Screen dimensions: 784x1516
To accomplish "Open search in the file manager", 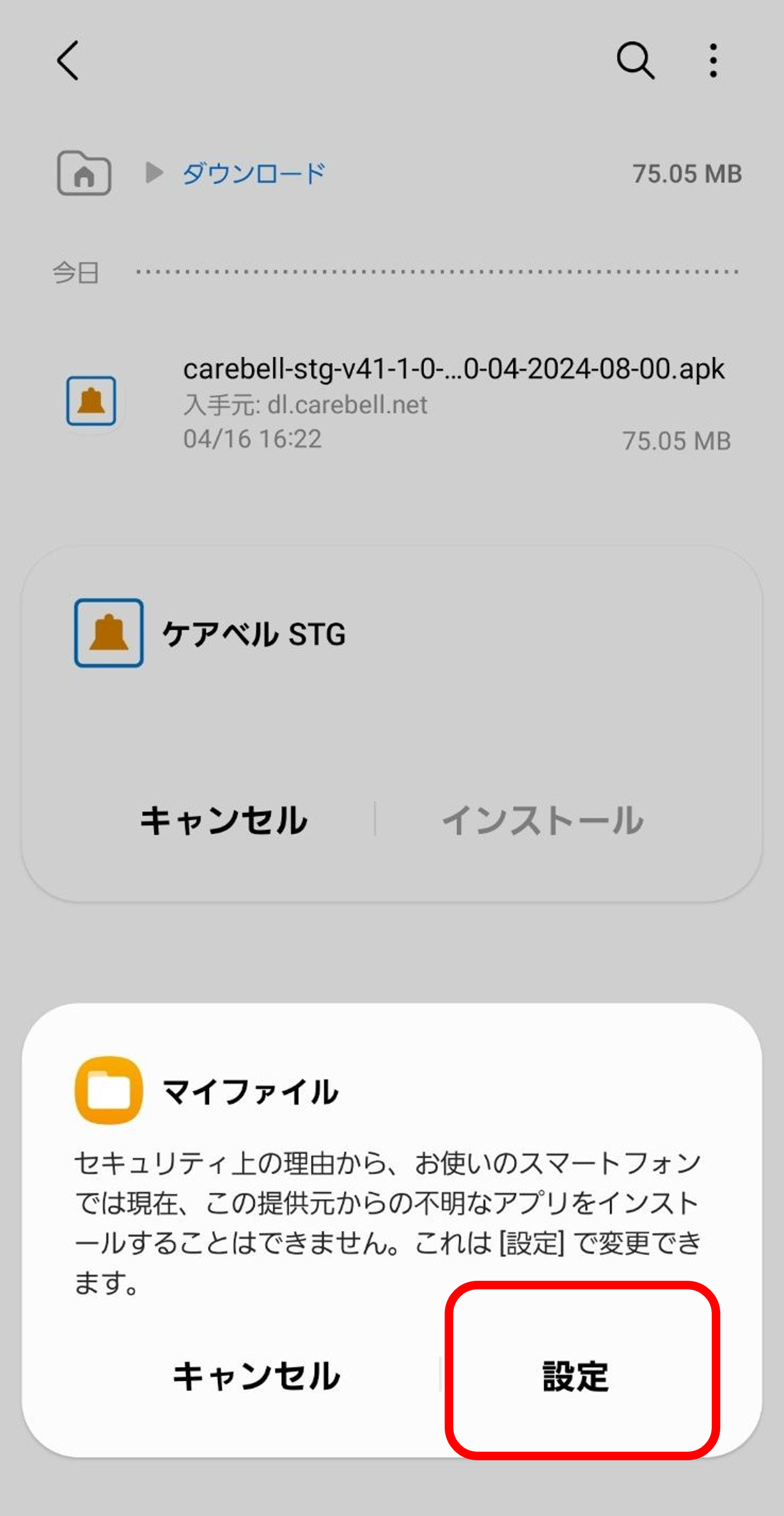I will click(x=635, y=61).
